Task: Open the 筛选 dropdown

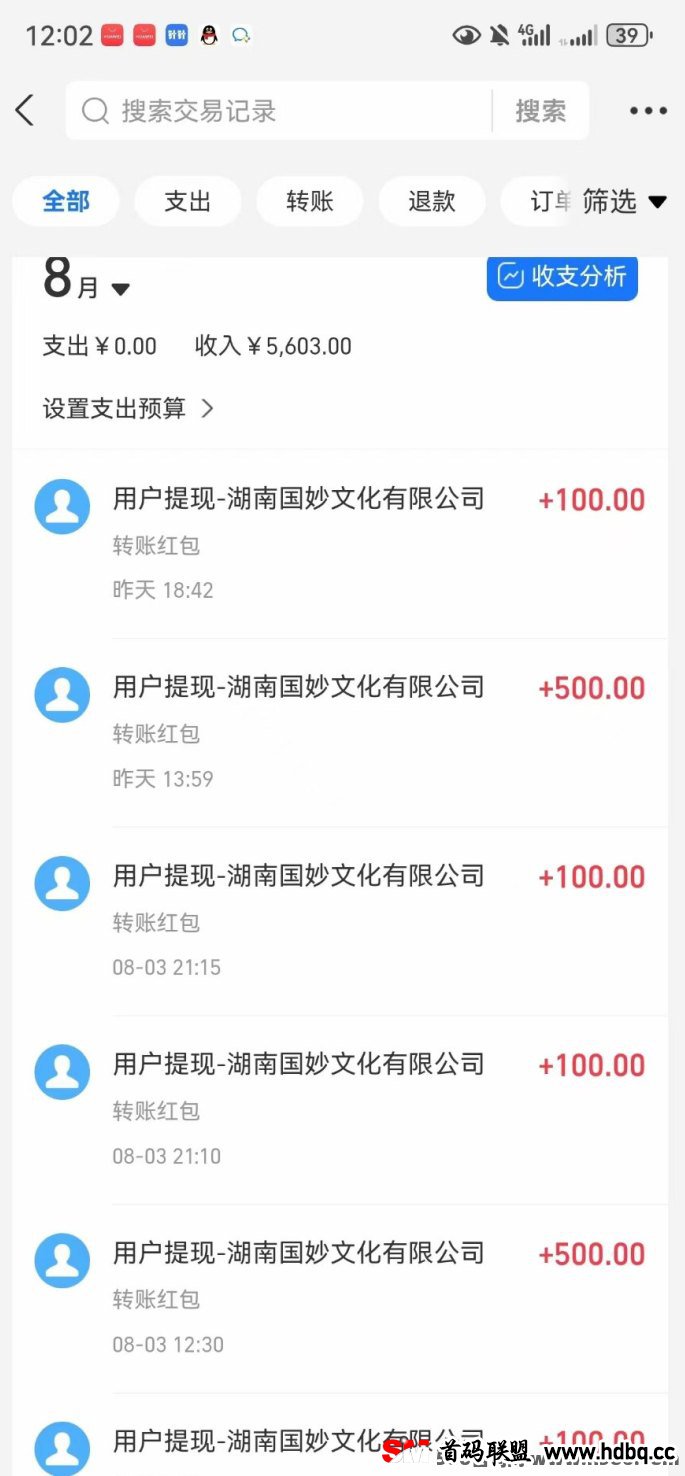Action: 625,201
